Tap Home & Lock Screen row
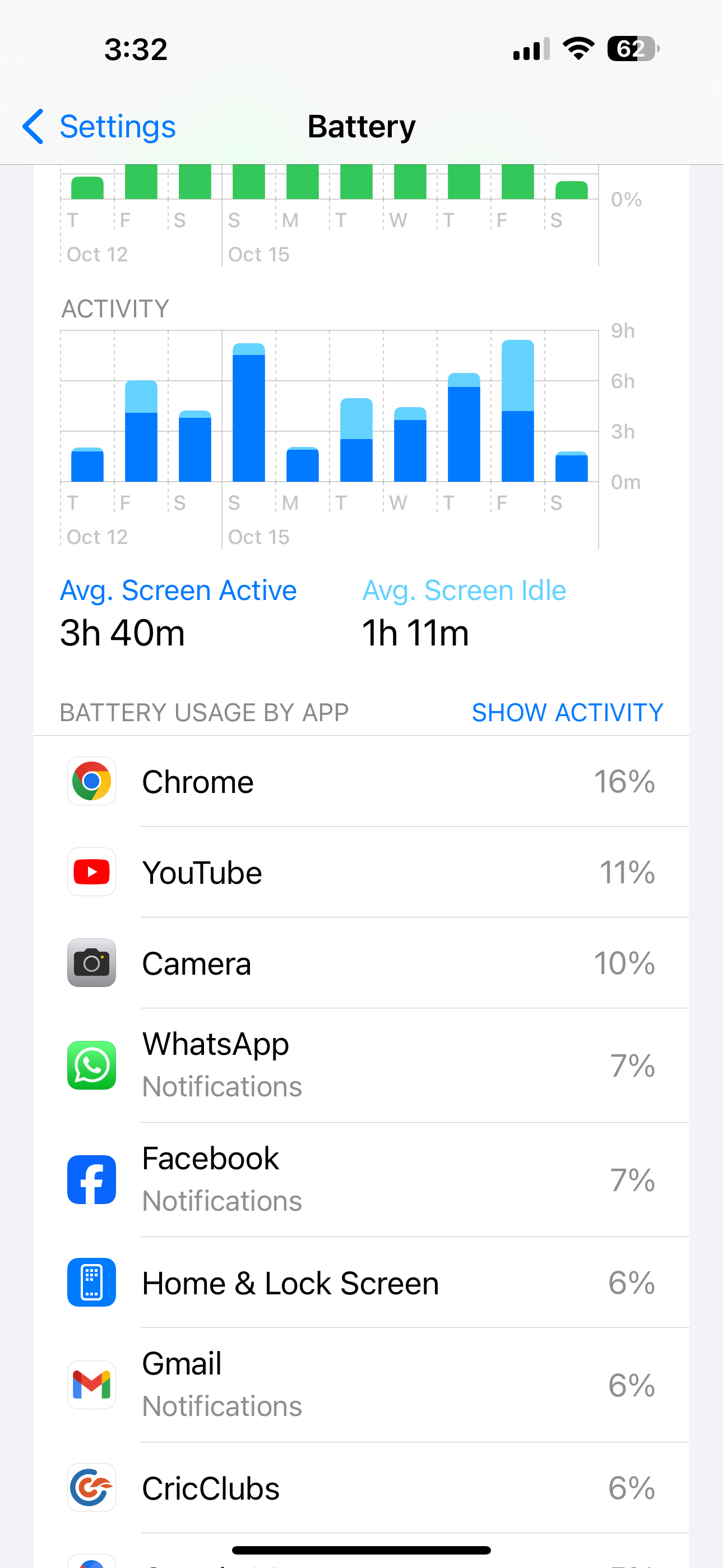The image size is (723, 1568). (361, 1283)
